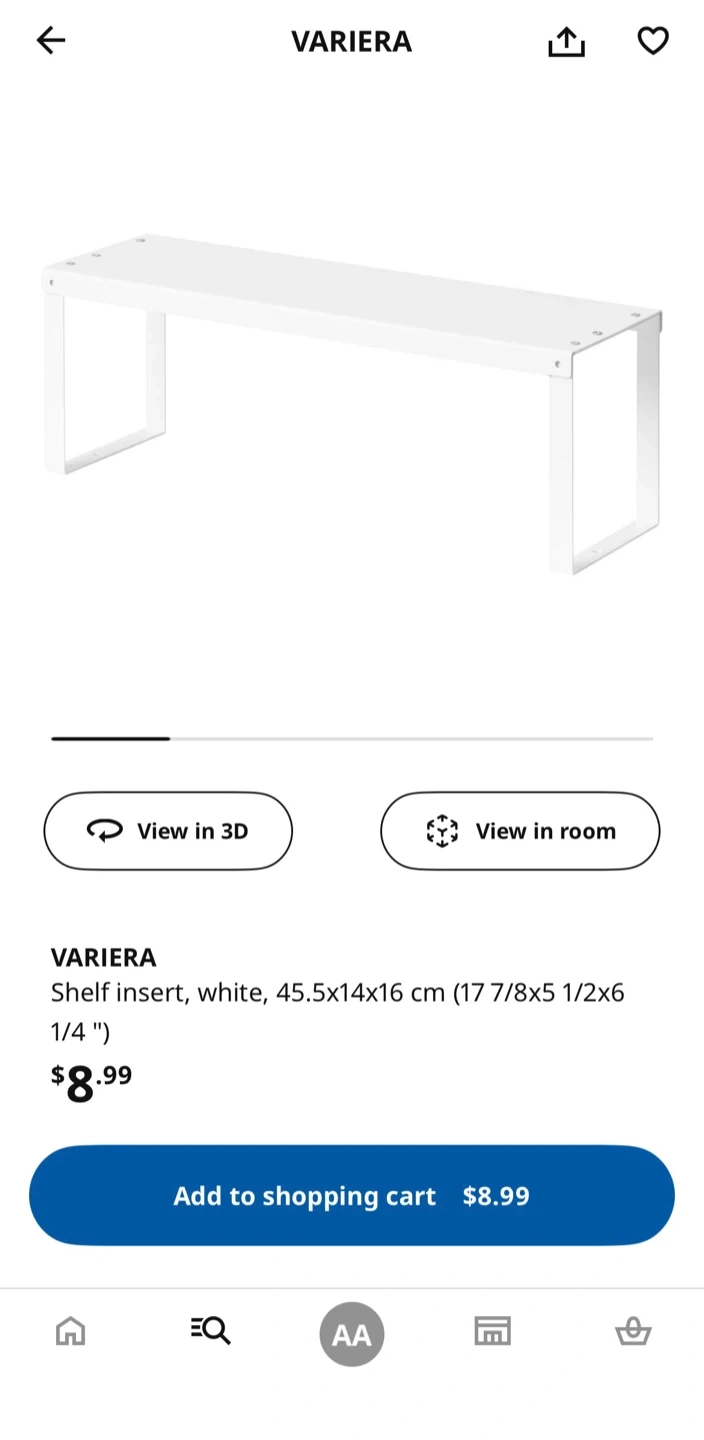Go back using the top-left arrow
The height and width of the screenshot is (1440, 704).
50,40
